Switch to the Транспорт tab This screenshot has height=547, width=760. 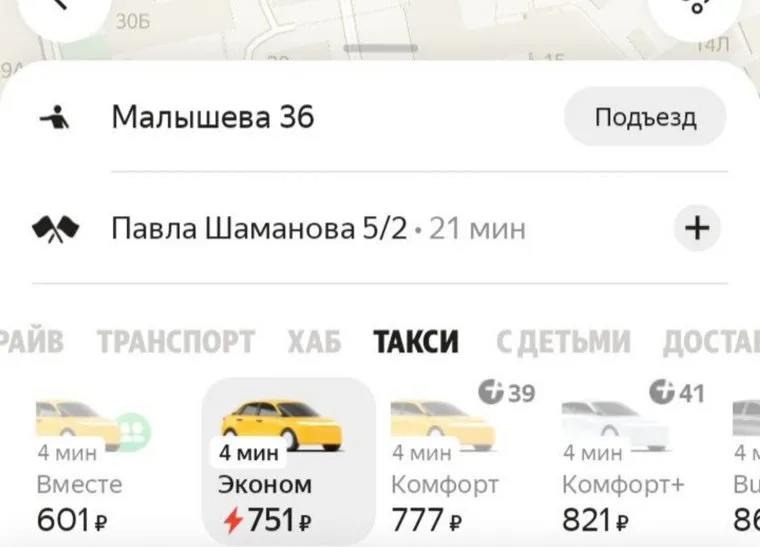175,342
